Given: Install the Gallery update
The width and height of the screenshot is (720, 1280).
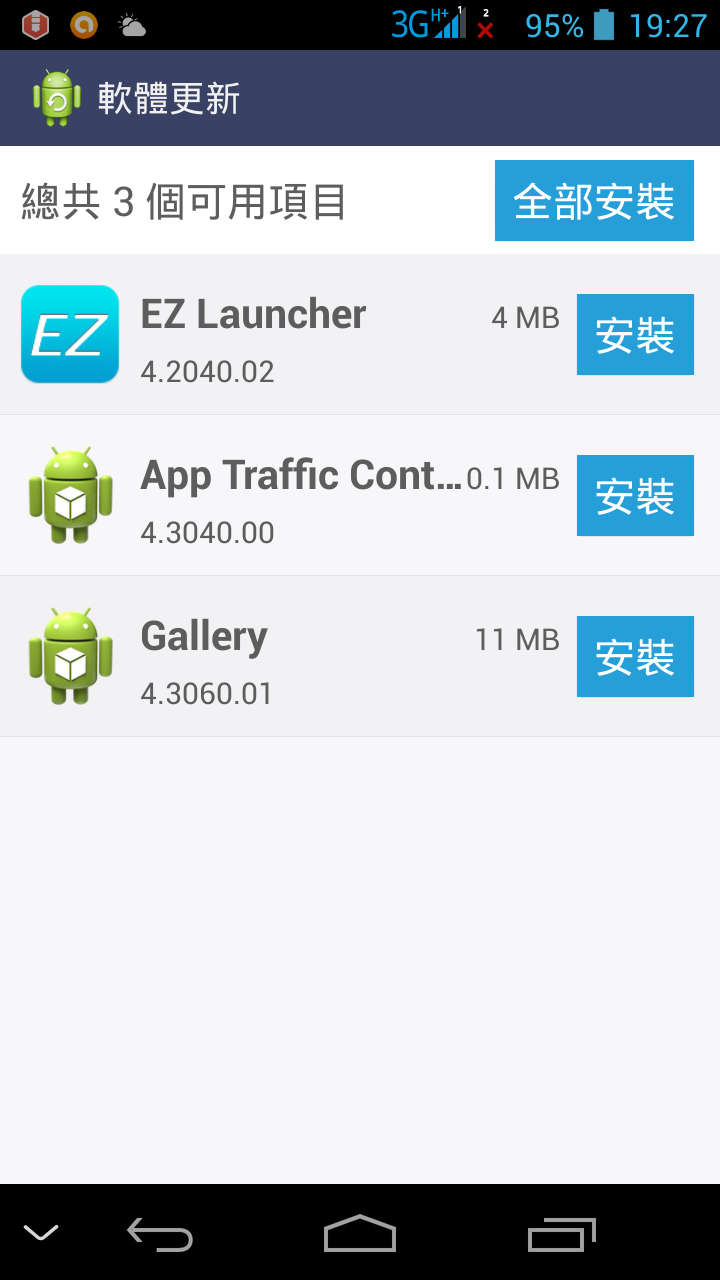Looking at the screenshot, I should point(635,656).
